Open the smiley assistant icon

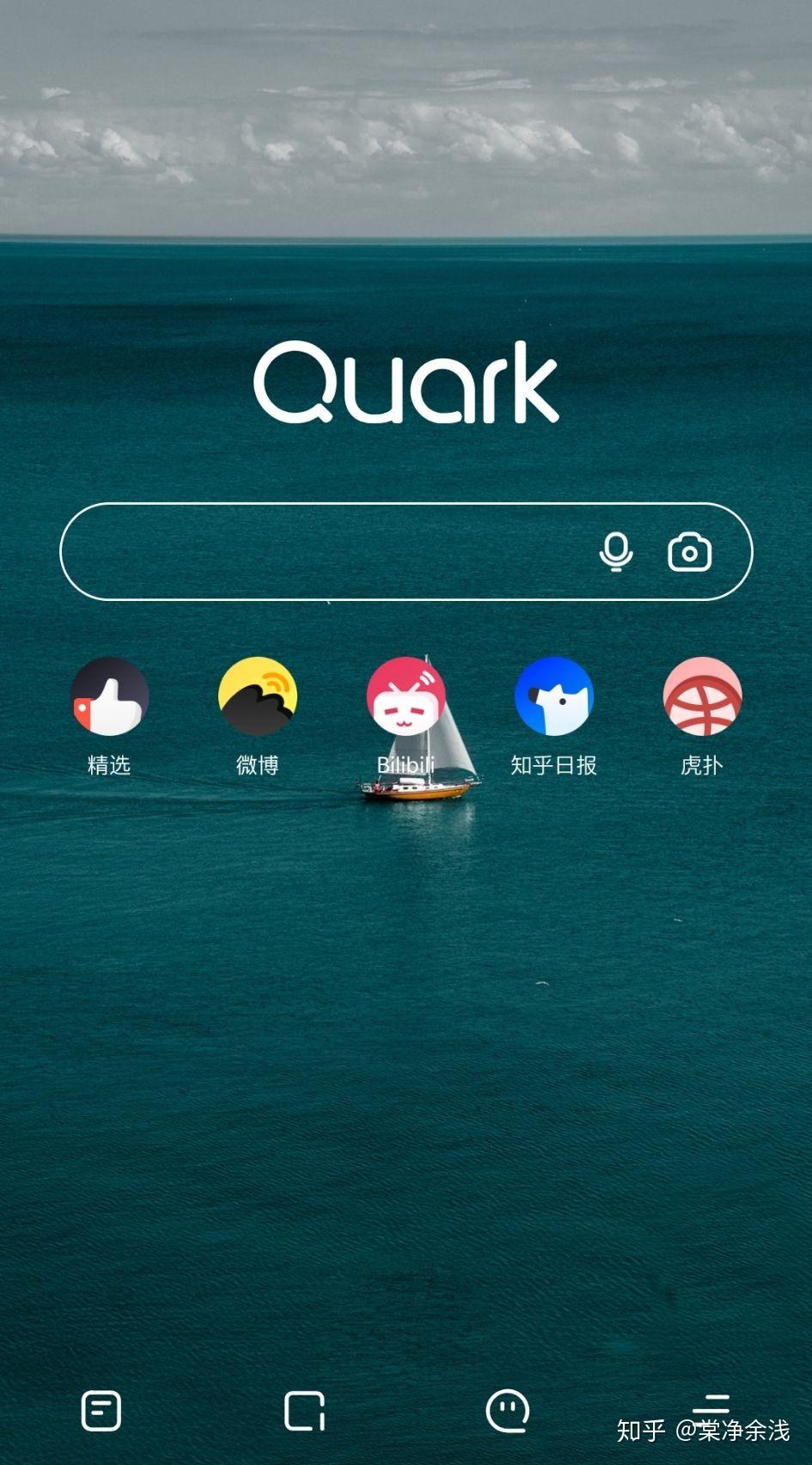(507, 1411)
